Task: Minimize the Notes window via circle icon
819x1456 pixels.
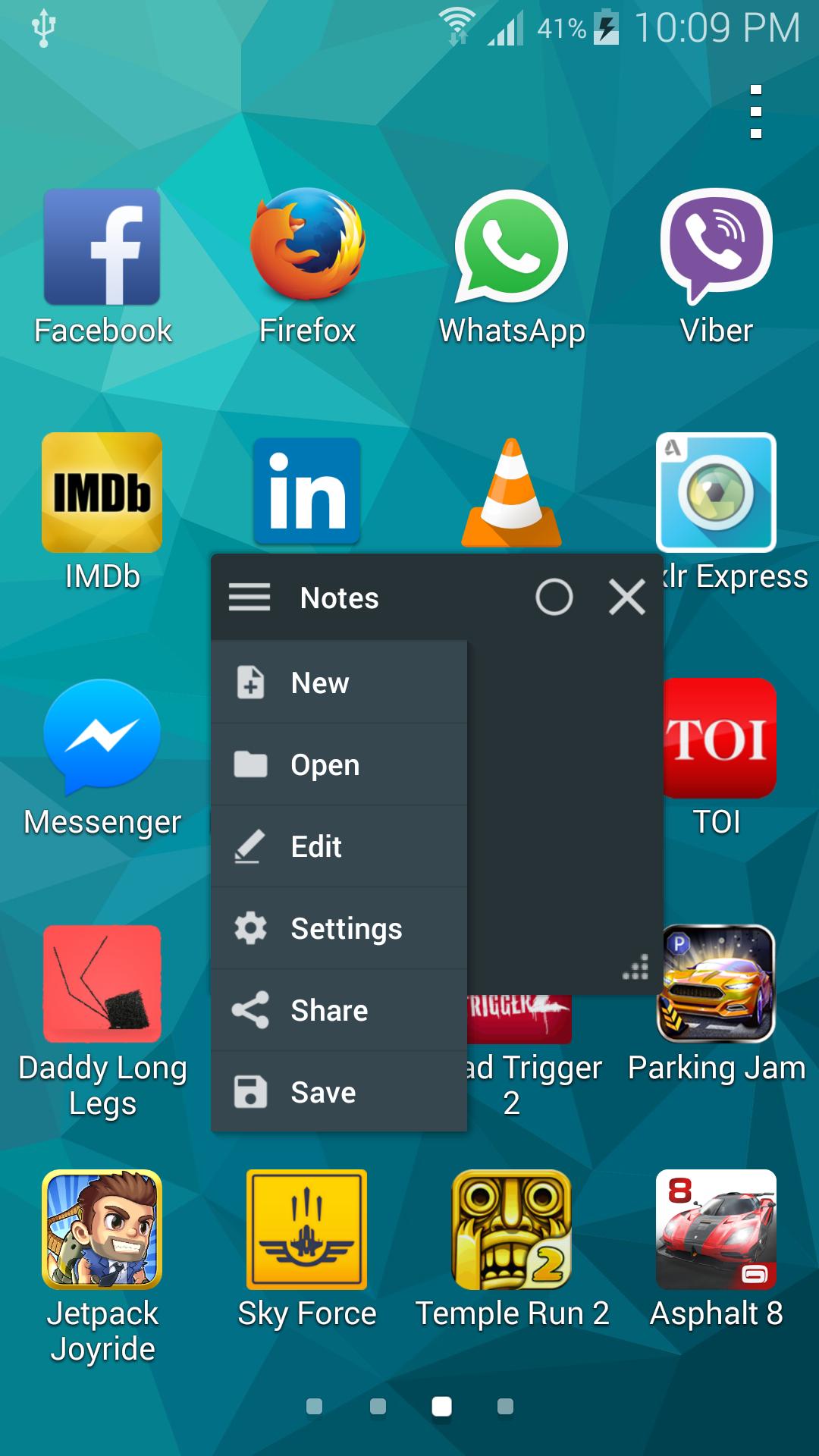Action: coord(554,597)
